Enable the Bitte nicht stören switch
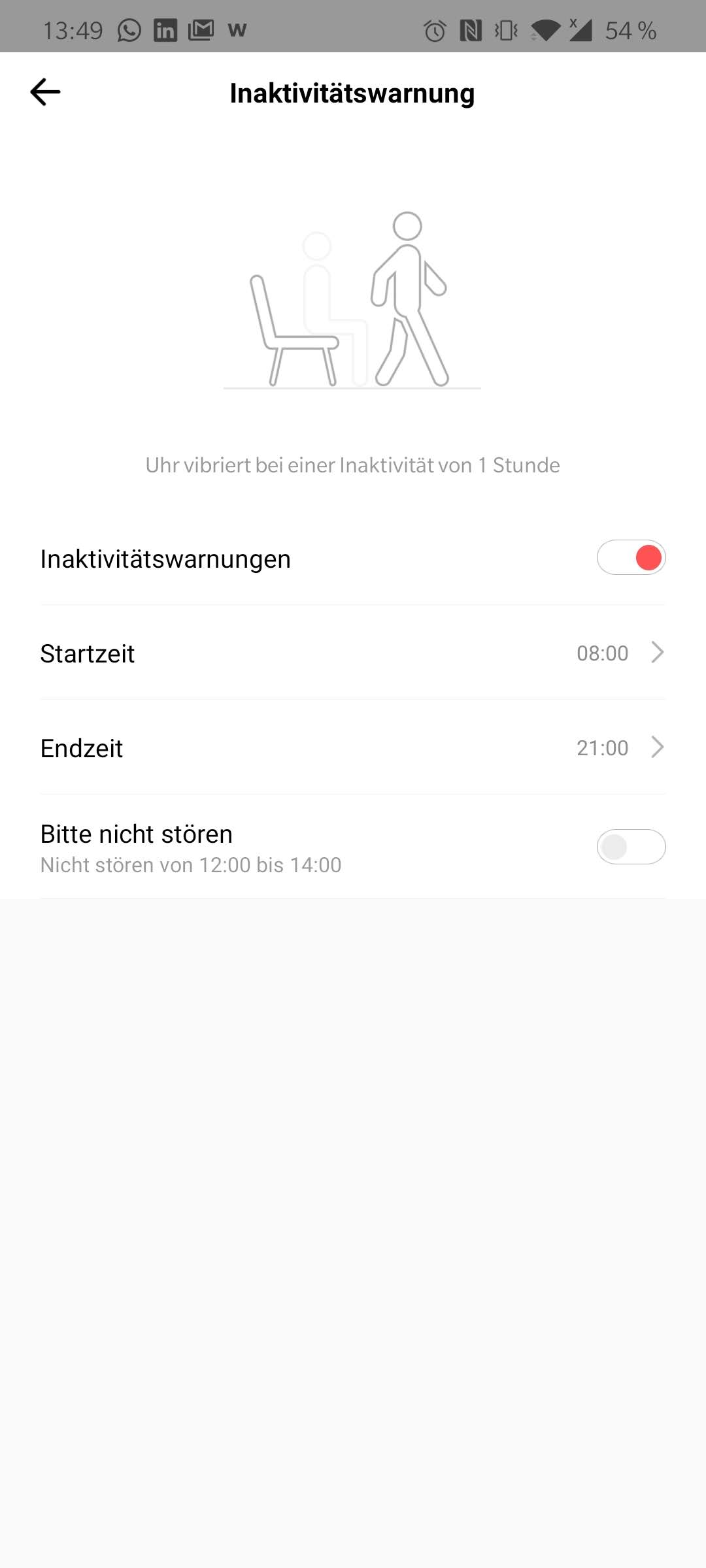This screenshot has height=1568, width=706. coord(631,847)
